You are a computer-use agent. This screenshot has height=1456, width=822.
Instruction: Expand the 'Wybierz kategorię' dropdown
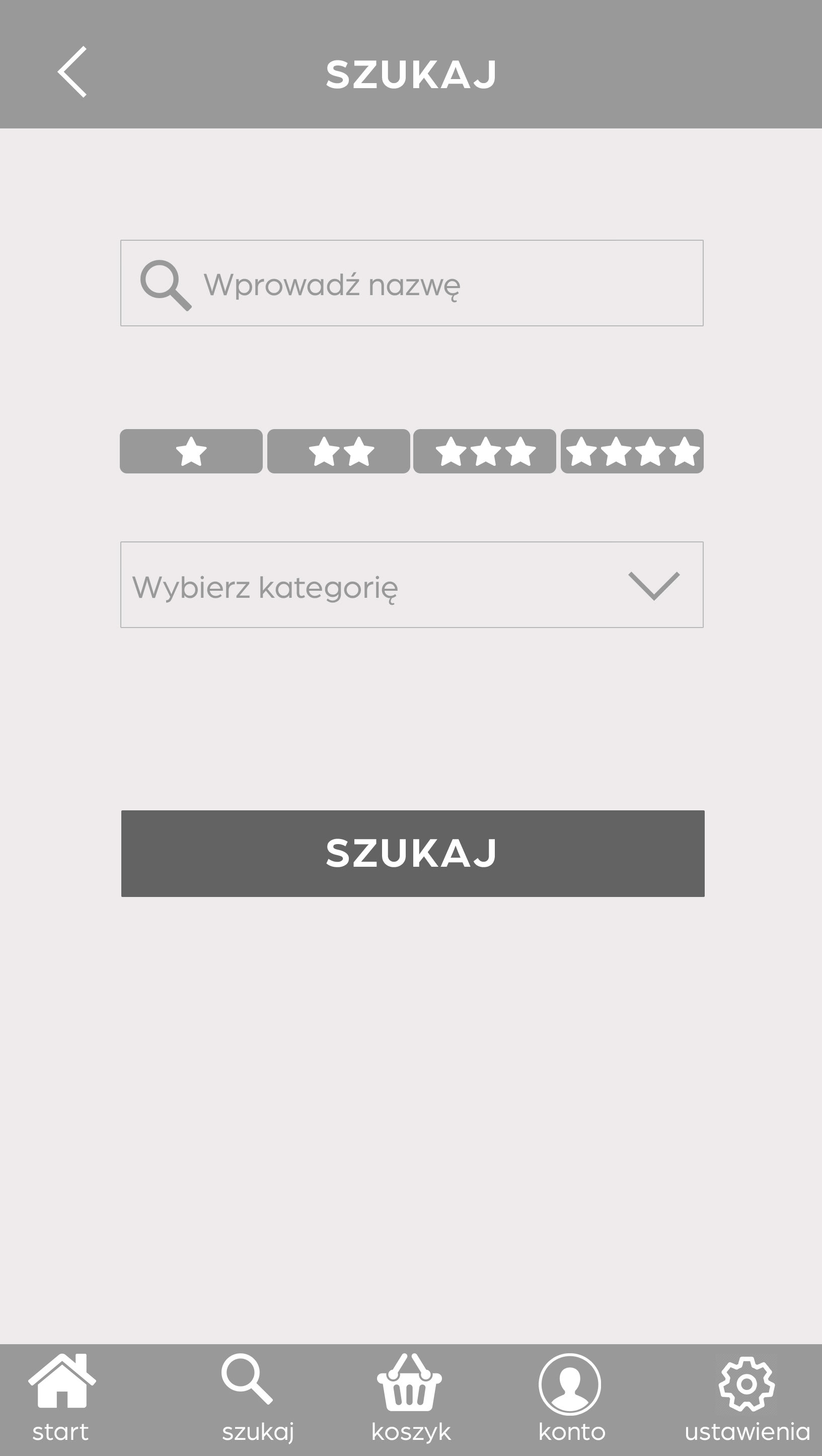411,585
